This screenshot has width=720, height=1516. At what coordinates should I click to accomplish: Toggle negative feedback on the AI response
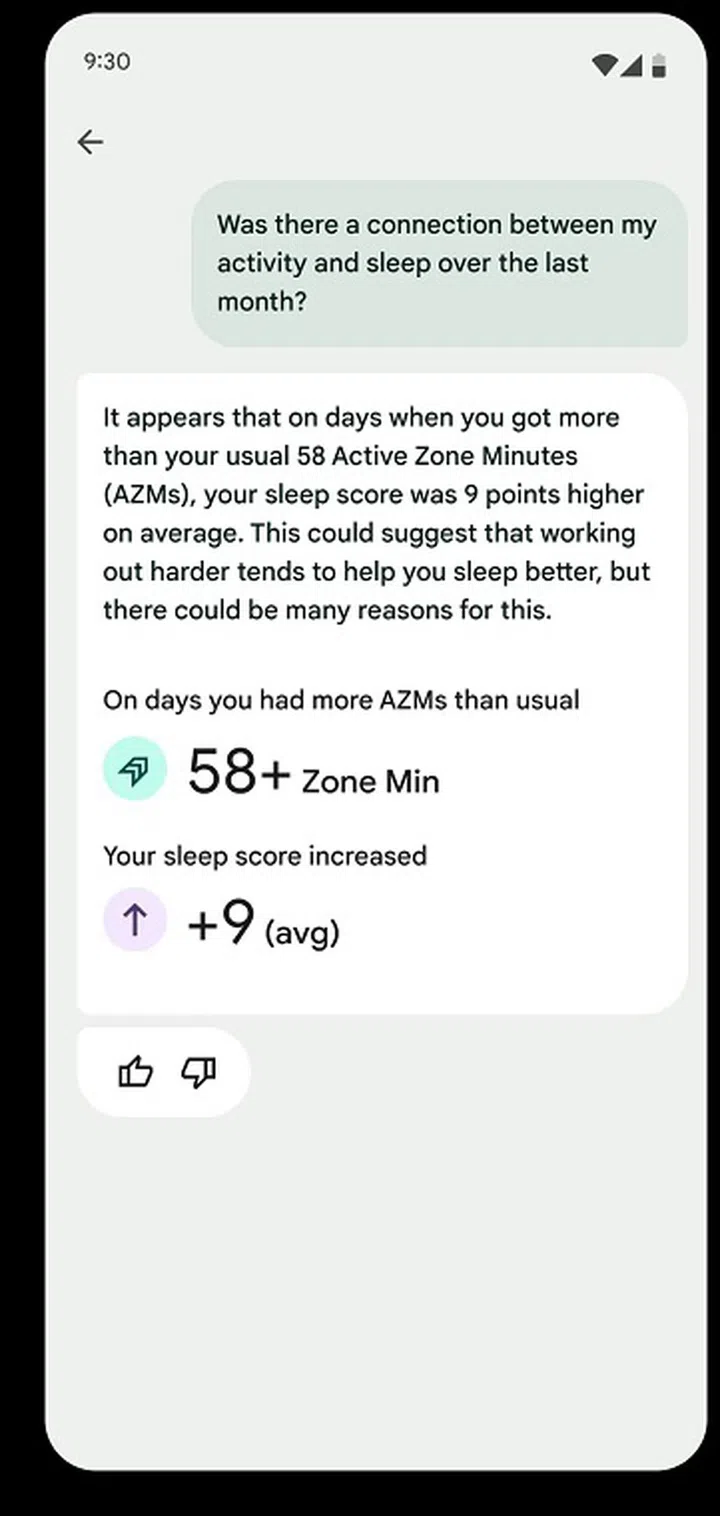tap(197, 1072)
